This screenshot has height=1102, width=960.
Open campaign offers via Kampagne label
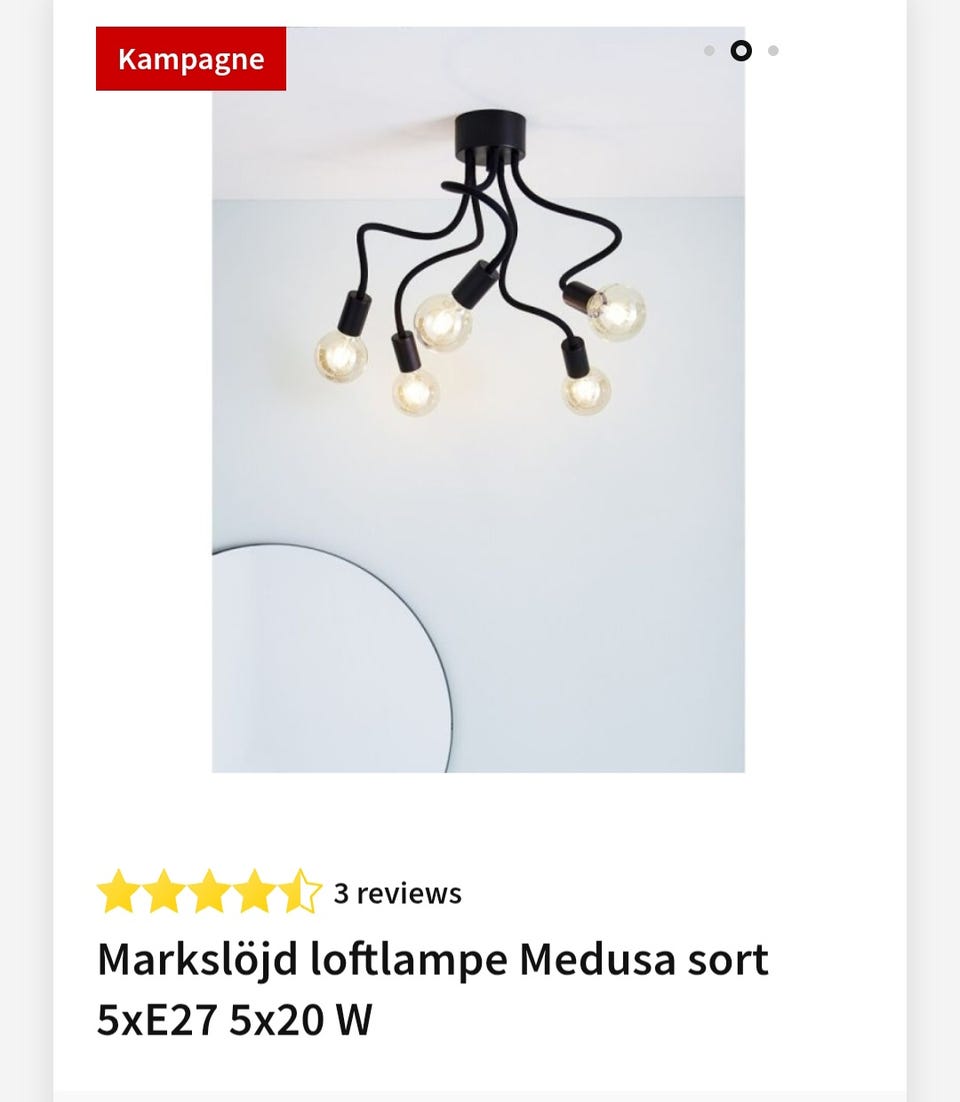[190, 58]
